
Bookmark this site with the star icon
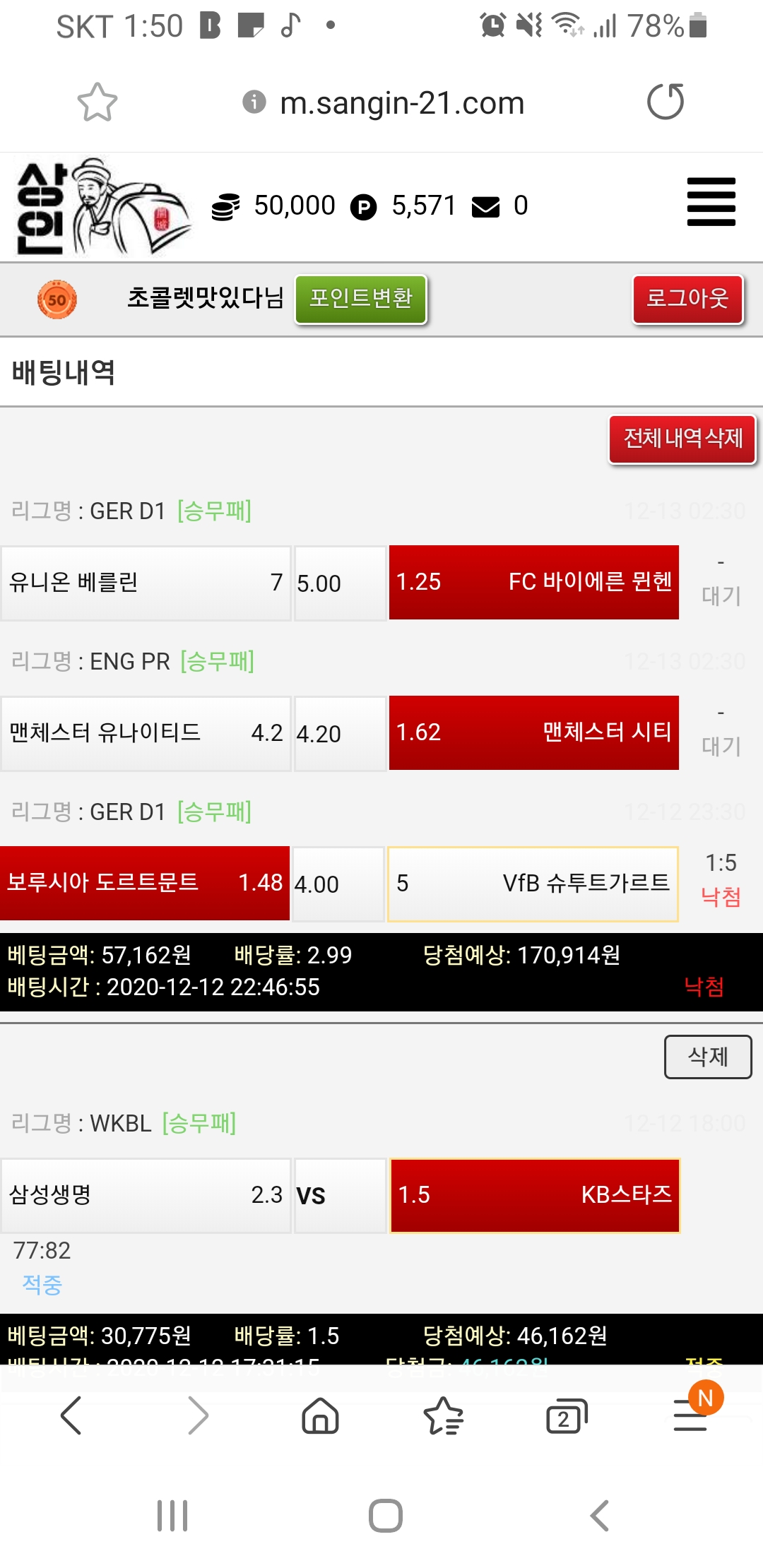[x=97, y=102]
